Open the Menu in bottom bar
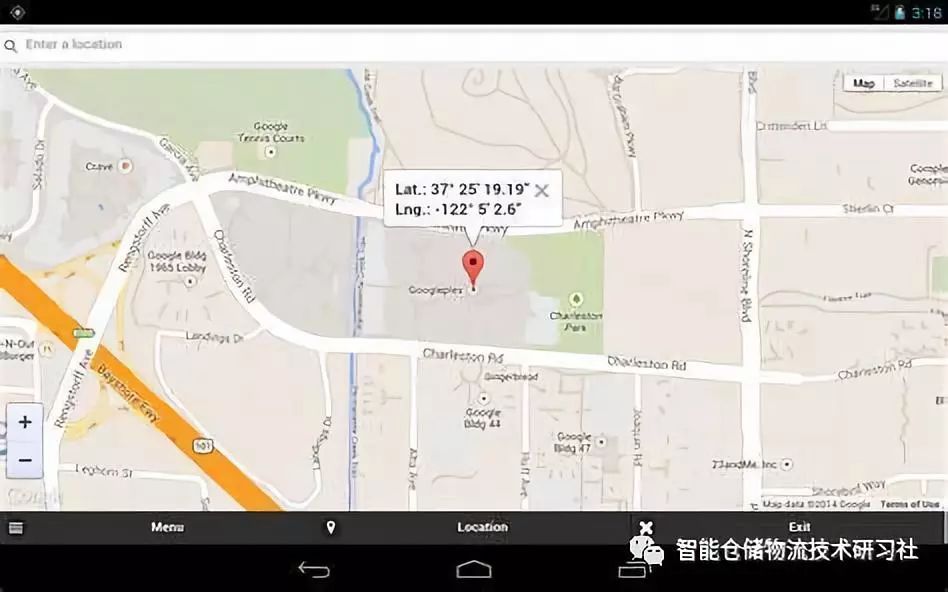Screen dimensions: 948x592 (x=167, y=527)
